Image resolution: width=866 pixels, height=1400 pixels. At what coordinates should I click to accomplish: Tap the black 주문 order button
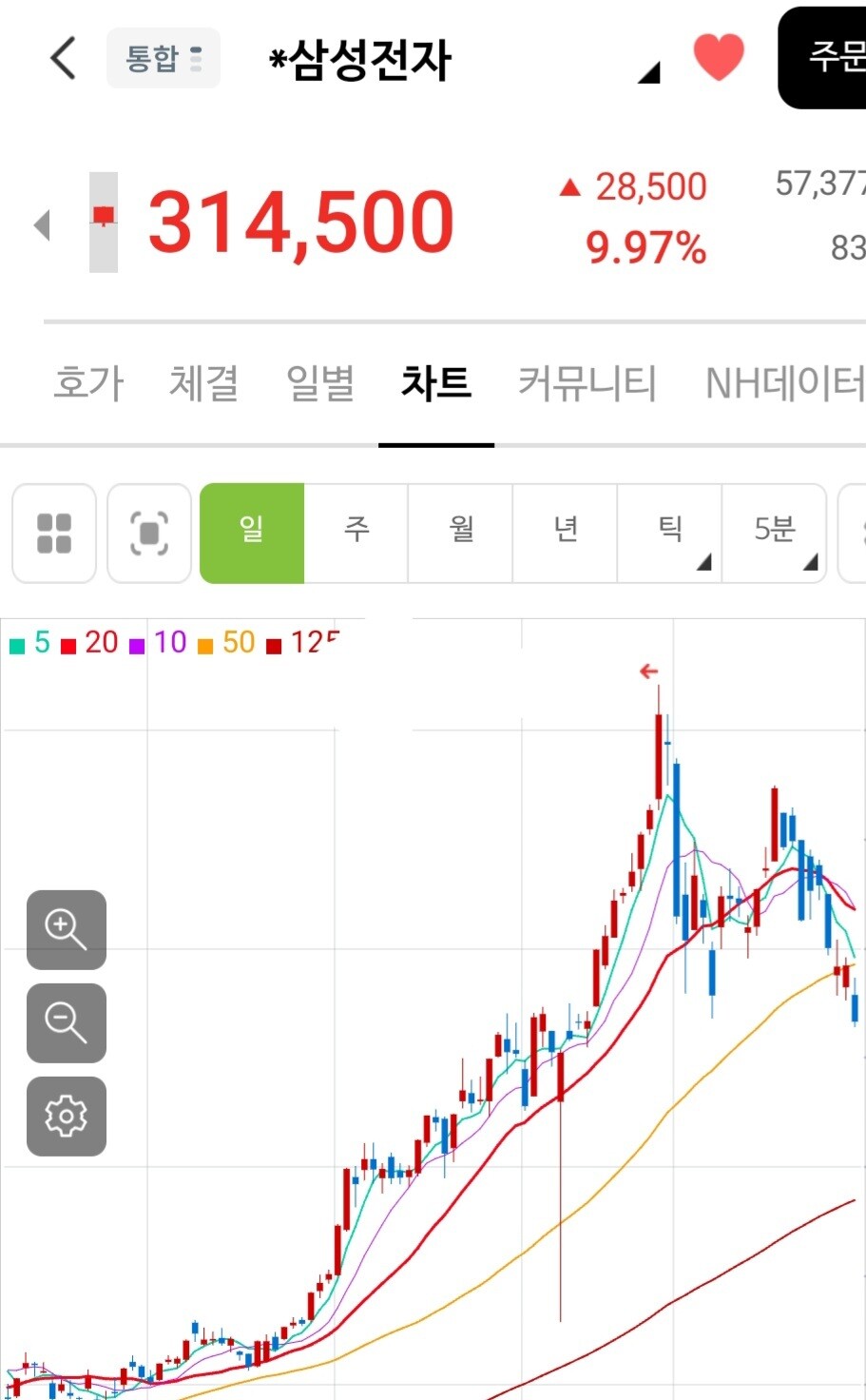[823, 58]
